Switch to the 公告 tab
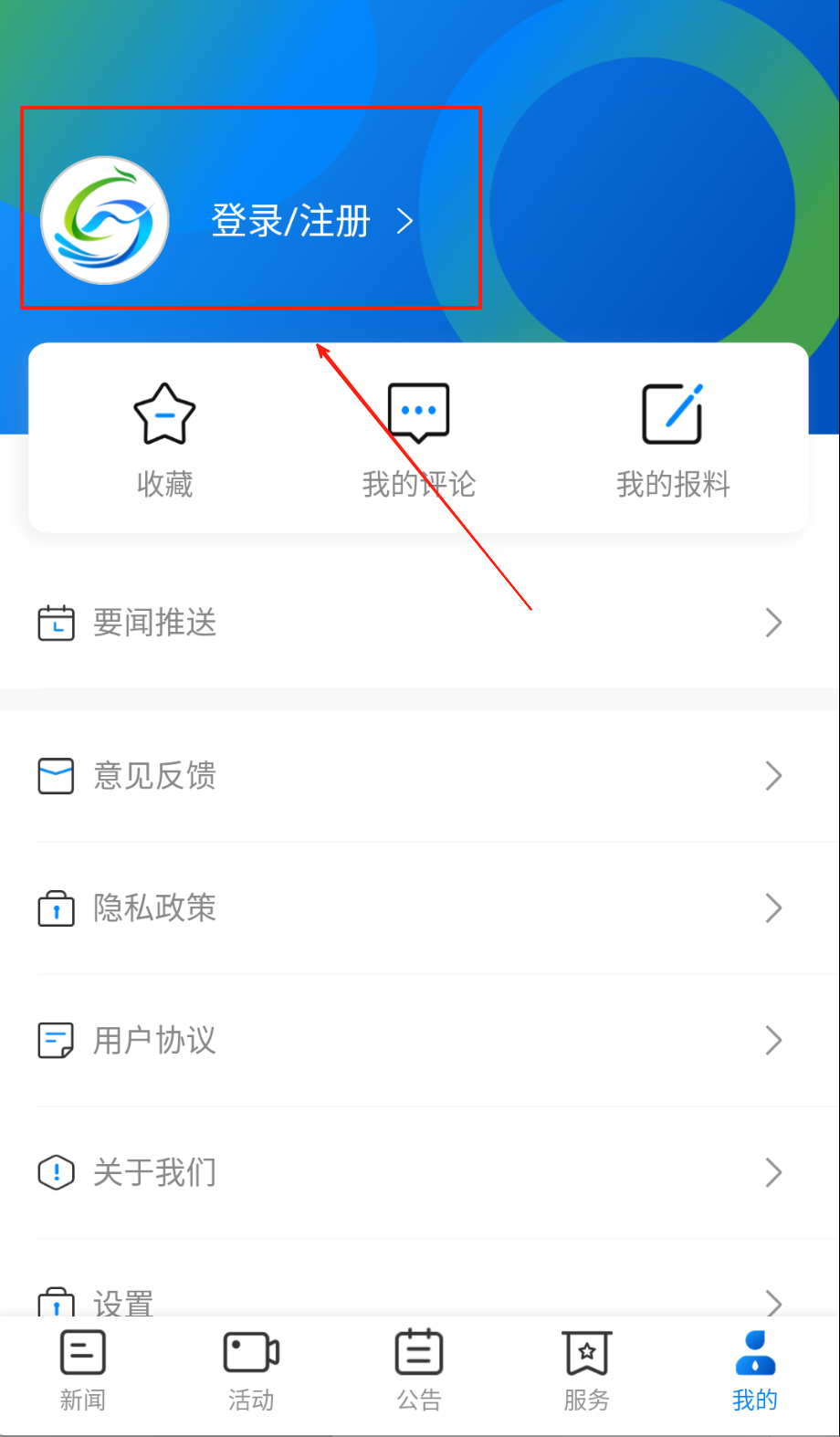The height and width of the screenshot is (1437, 840). pyautogui.click(x=419, y=1371)
